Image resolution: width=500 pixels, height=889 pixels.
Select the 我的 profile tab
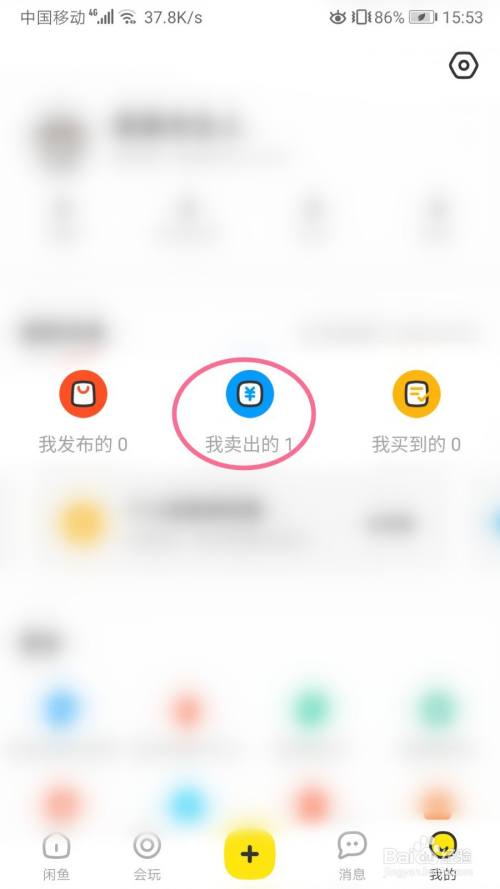pos(443,856)
